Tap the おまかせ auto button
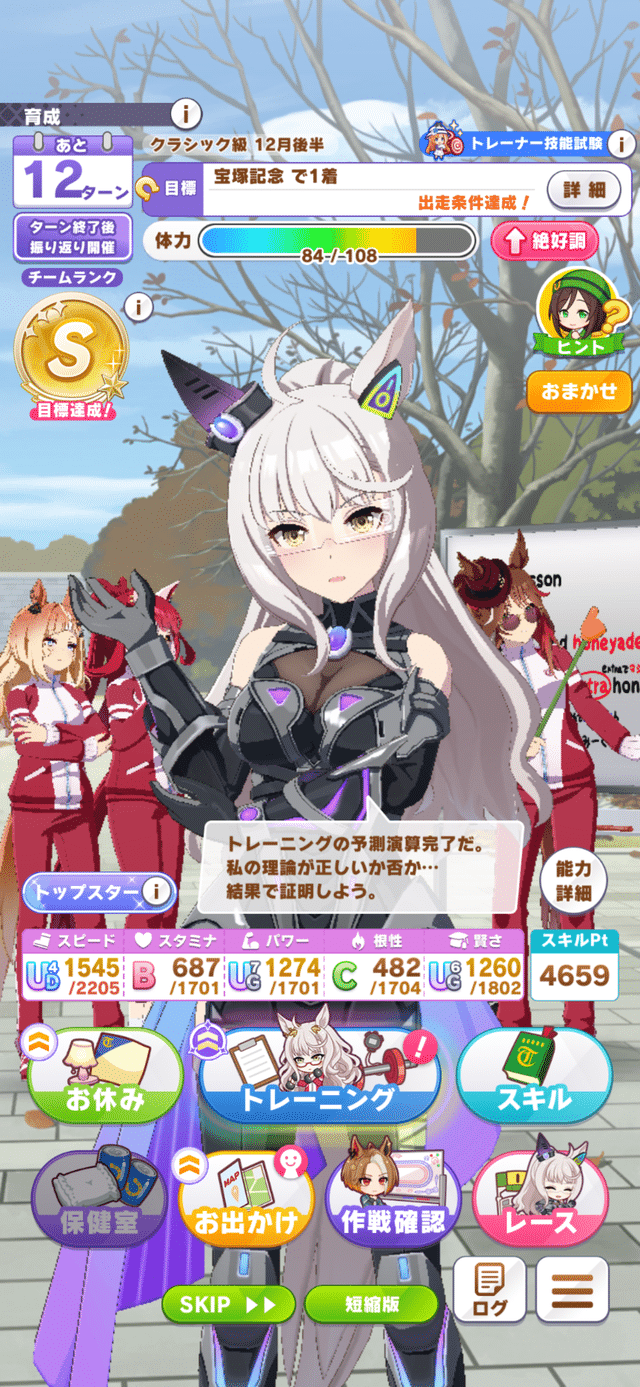 click(x=579, y=390)
